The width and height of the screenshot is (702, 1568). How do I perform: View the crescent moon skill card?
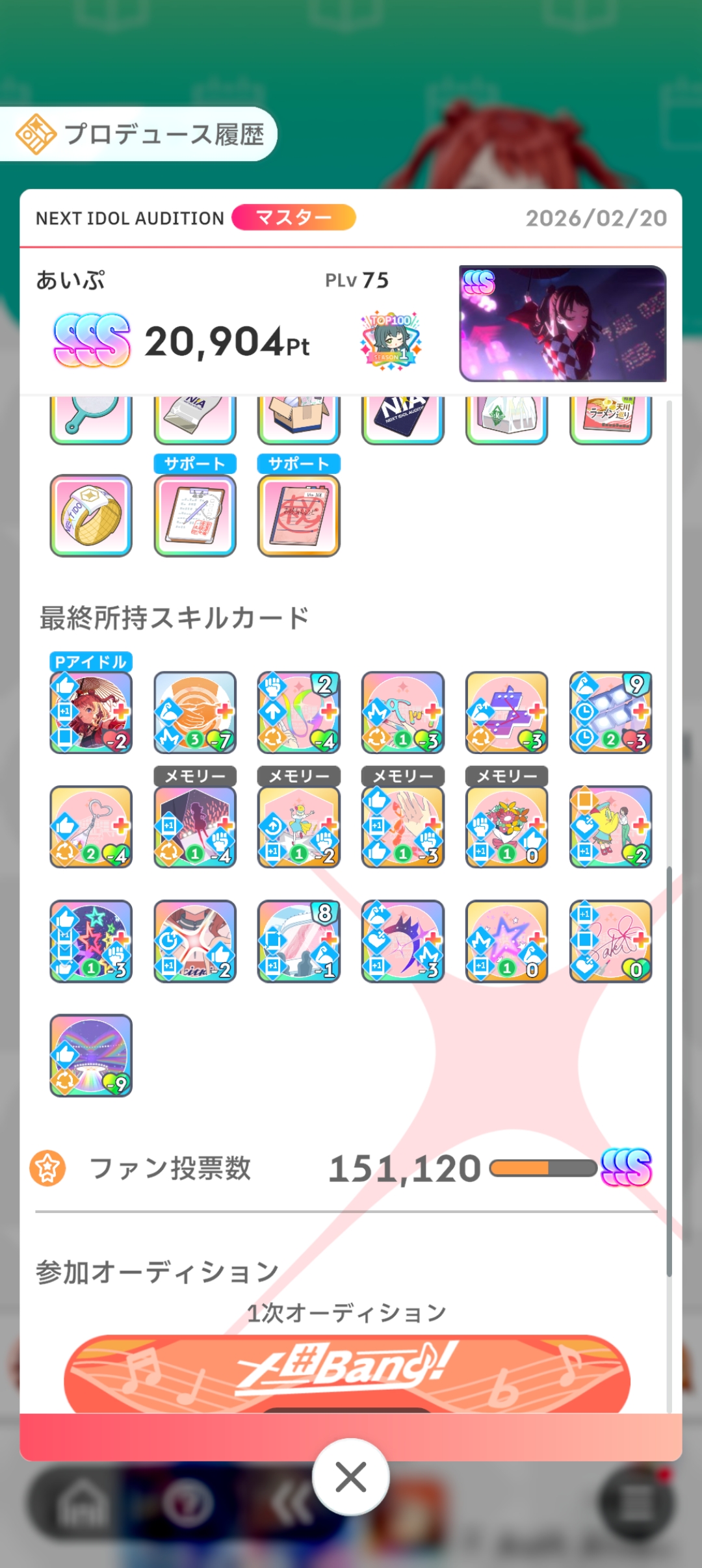403,941
